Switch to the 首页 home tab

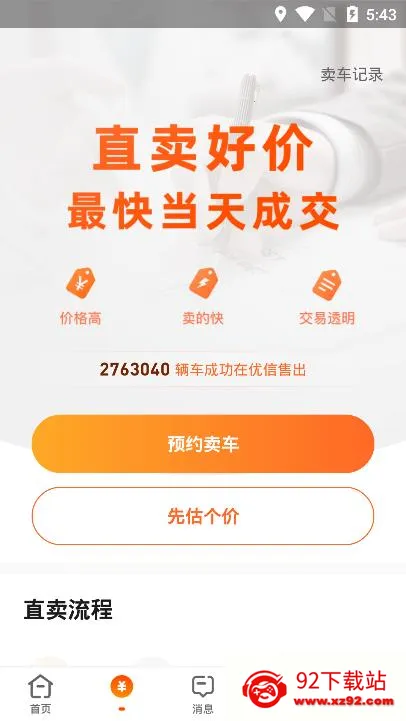[x=40, y=694]
